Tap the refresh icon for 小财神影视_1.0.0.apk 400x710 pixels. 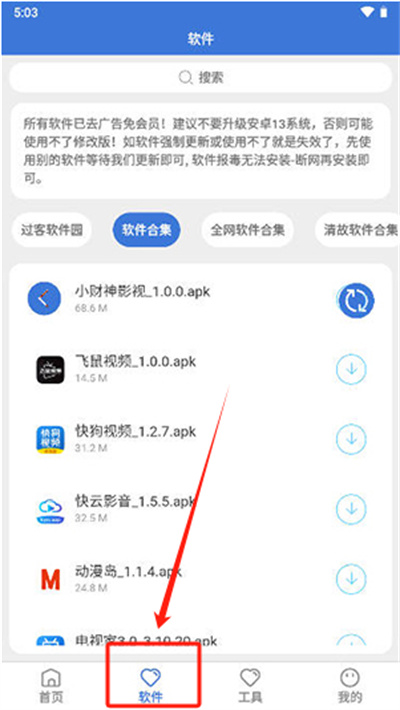tap(356, 301)
